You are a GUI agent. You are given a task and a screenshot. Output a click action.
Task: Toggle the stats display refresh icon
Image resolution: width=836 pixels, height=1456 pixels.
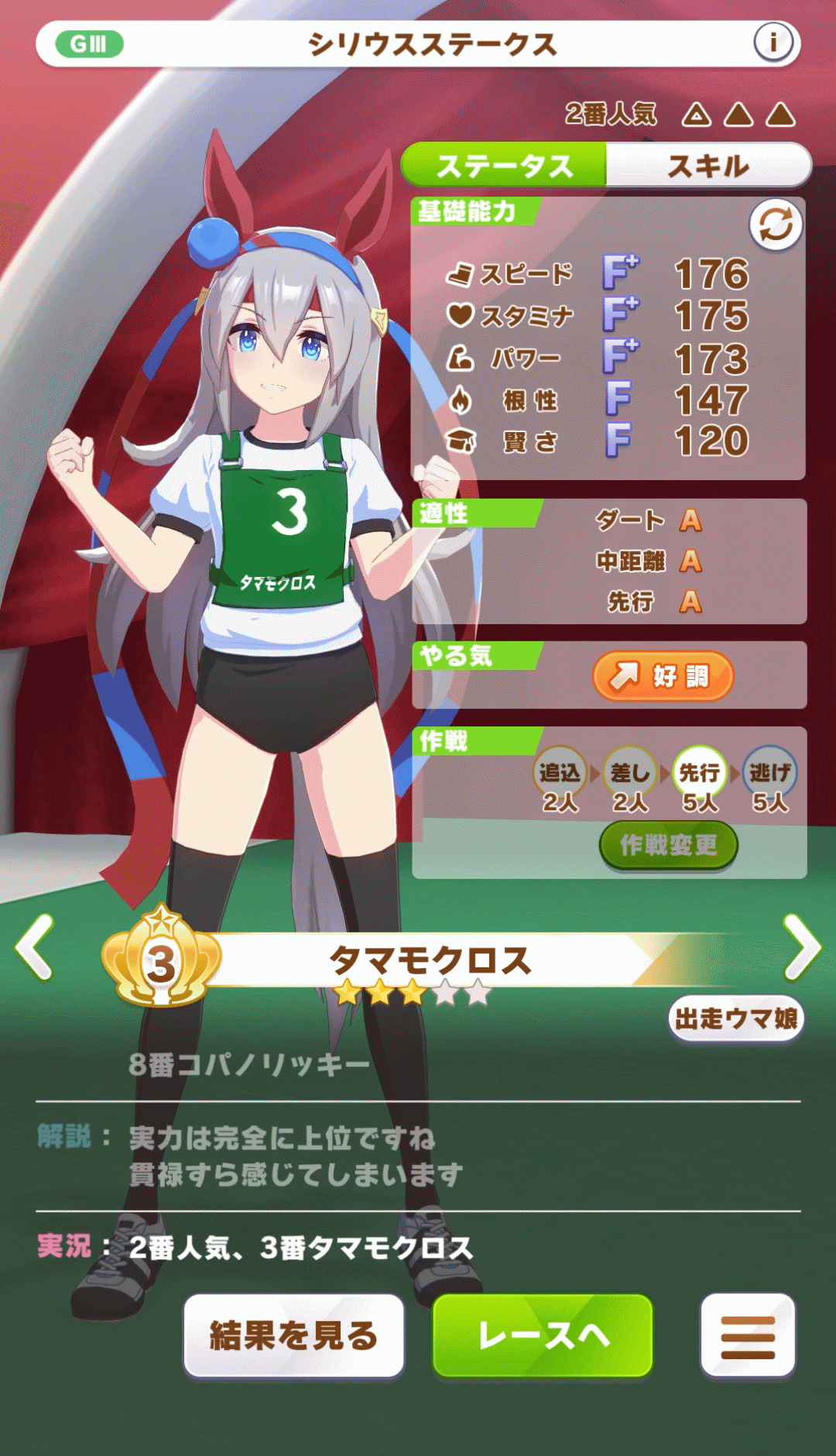776,225
